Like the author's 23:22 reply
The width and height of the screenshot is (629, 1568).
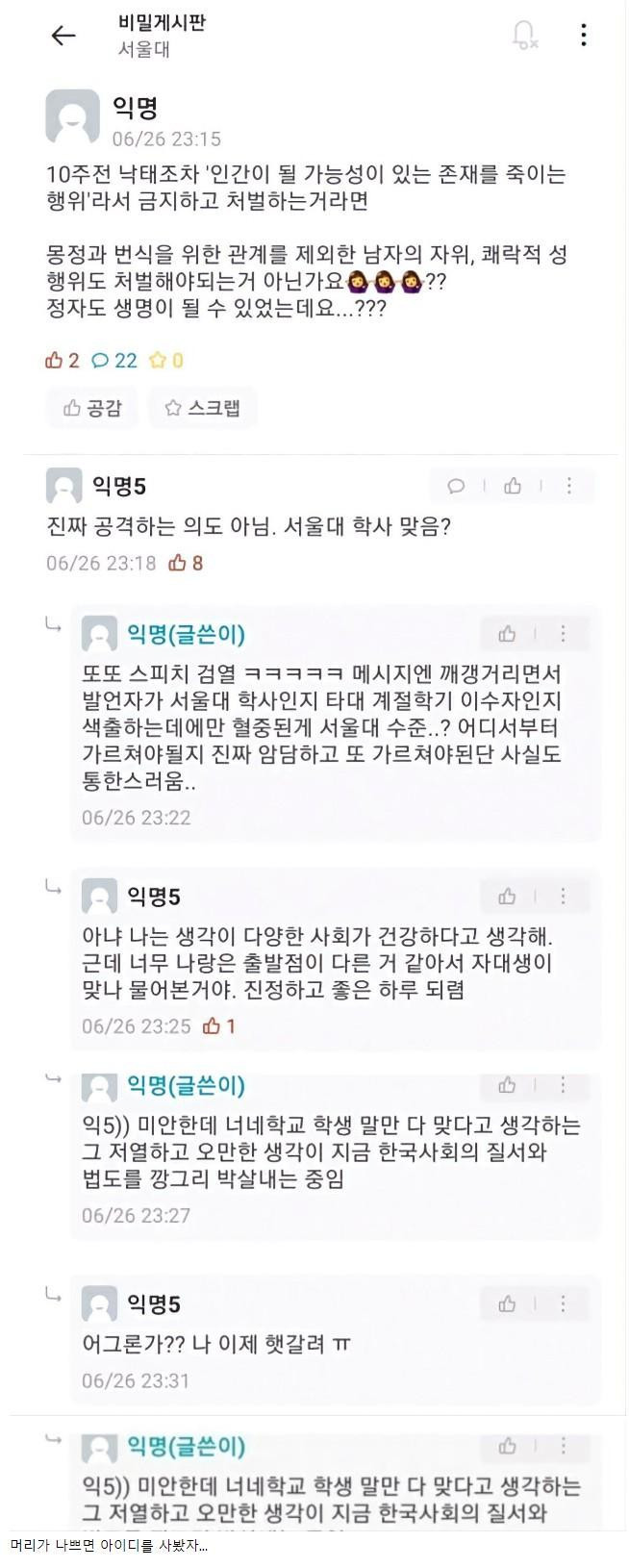(x=507, y=633)
